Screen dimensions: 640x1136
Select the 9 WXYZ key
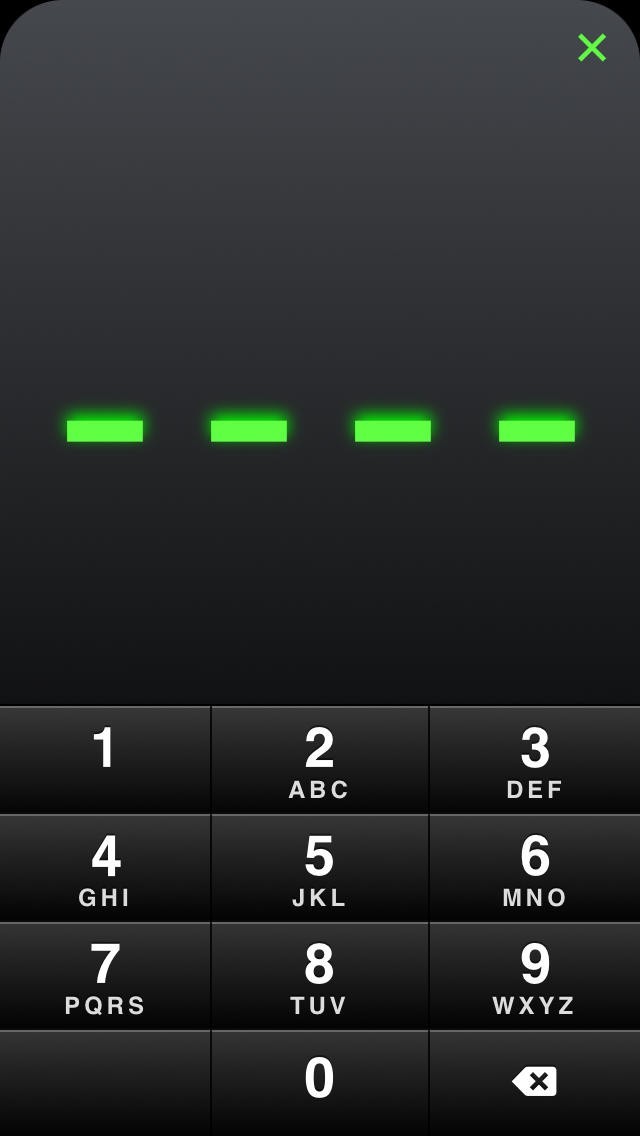pos(535,976)
